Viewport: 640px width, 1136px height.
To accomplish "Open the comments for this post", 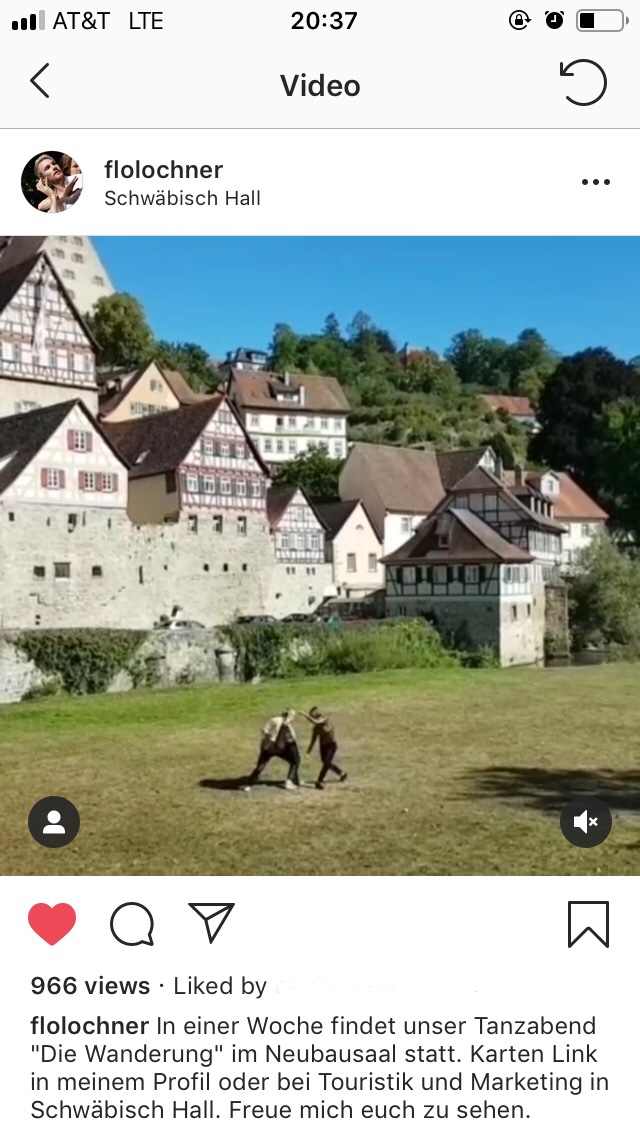I will click(x=132, y=924).
